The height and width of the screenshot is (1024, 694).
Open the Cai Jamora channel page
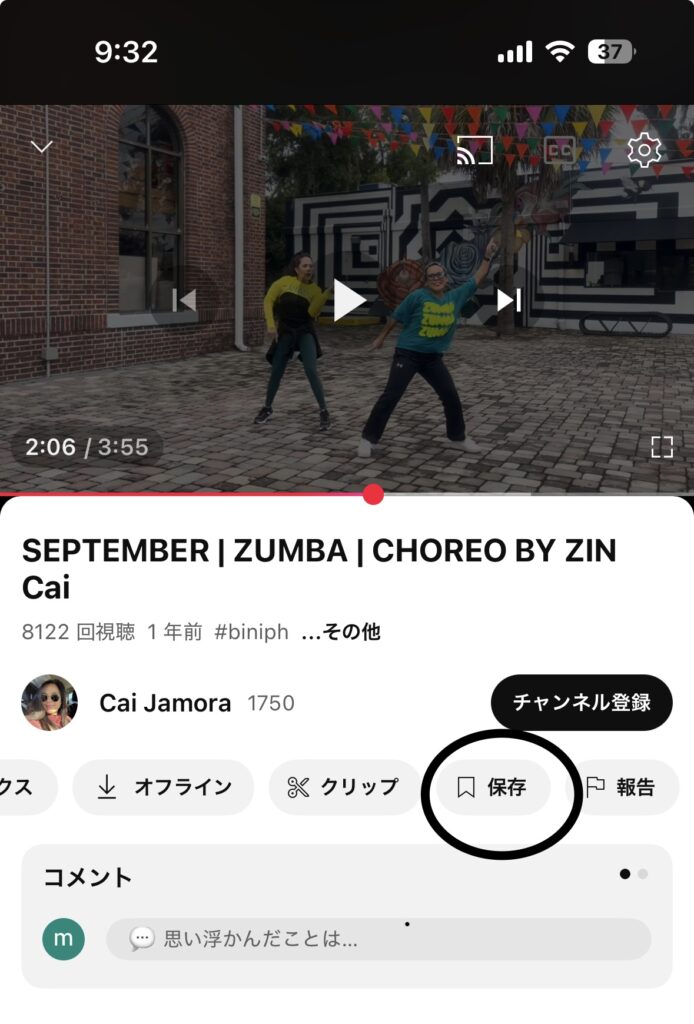click(164, 703)
